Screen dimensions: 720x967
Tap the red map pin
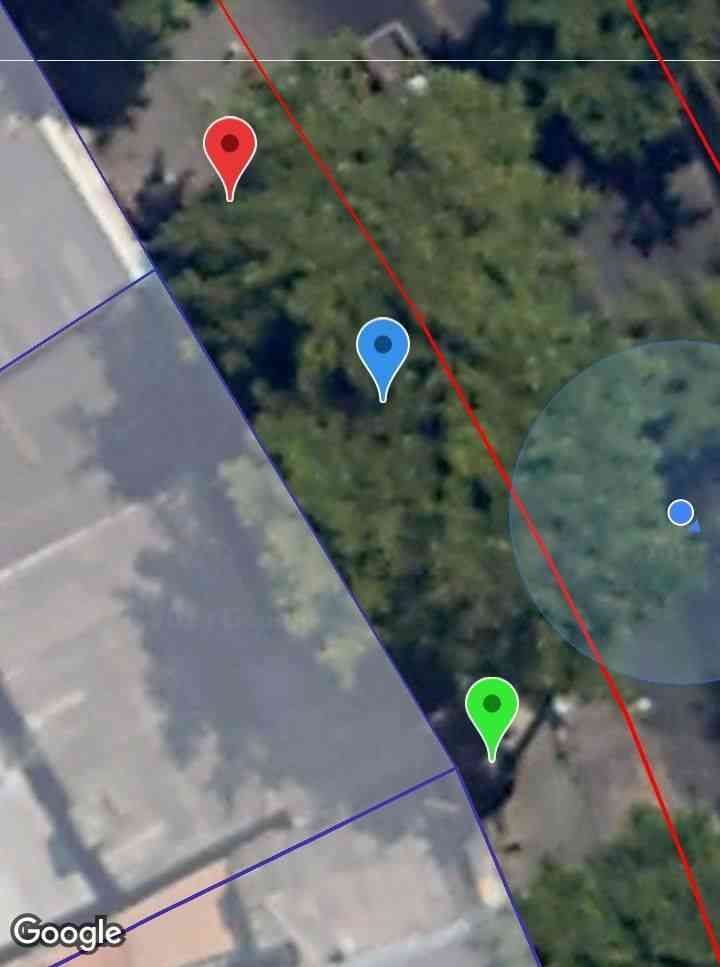coord(230,150)
